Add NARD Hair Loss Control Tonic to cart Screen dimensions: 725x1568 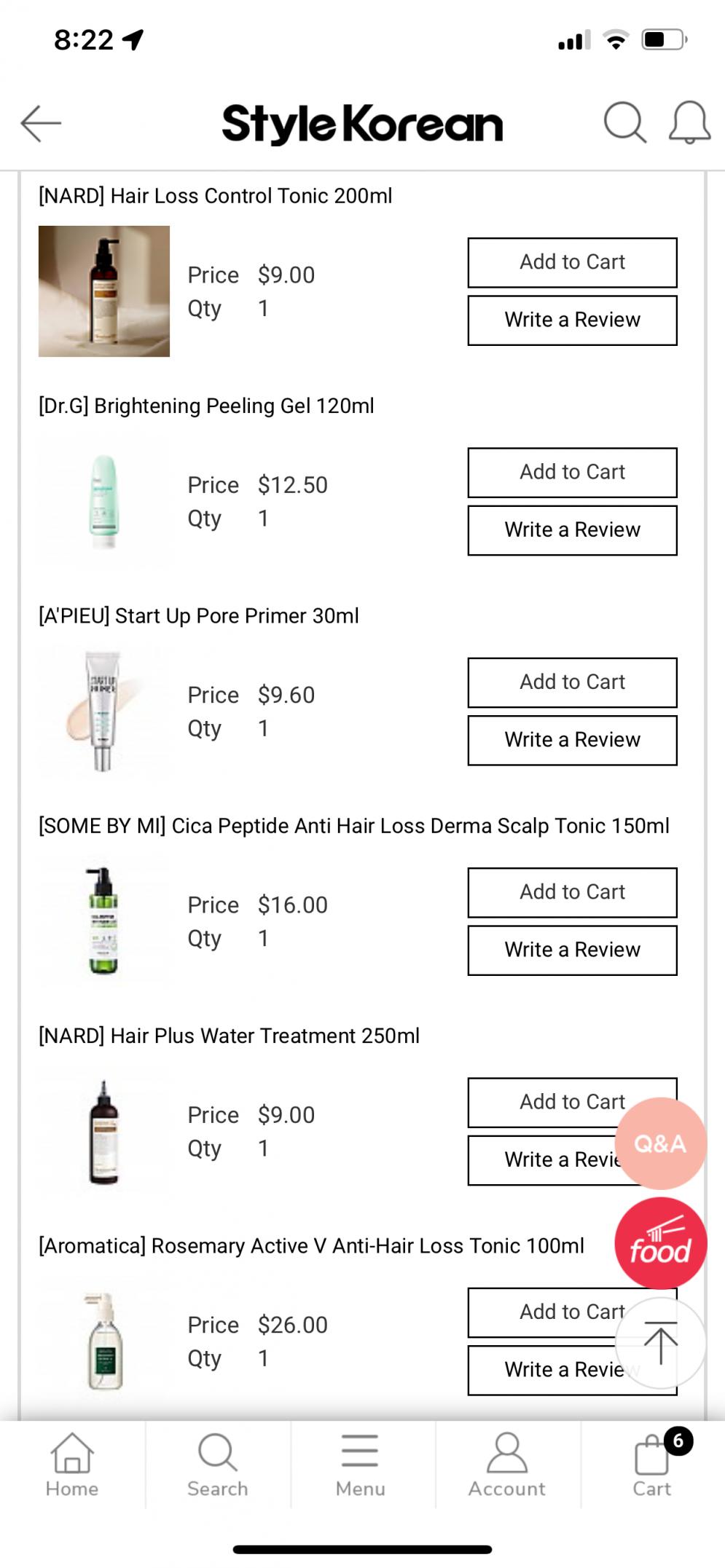tap(572, 262)
